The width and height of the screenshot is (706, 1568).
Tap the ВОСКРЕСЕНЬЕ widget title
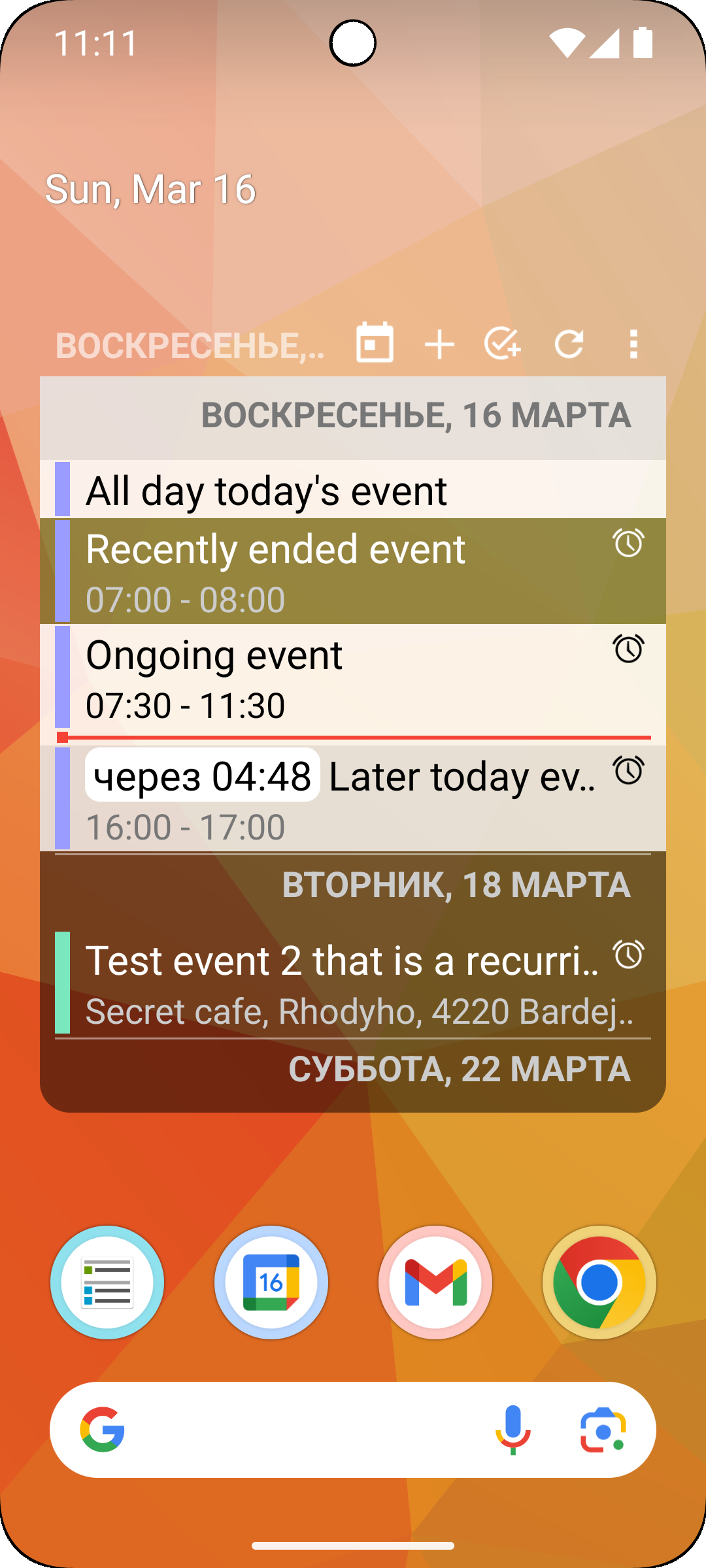[x=190, y=345]
